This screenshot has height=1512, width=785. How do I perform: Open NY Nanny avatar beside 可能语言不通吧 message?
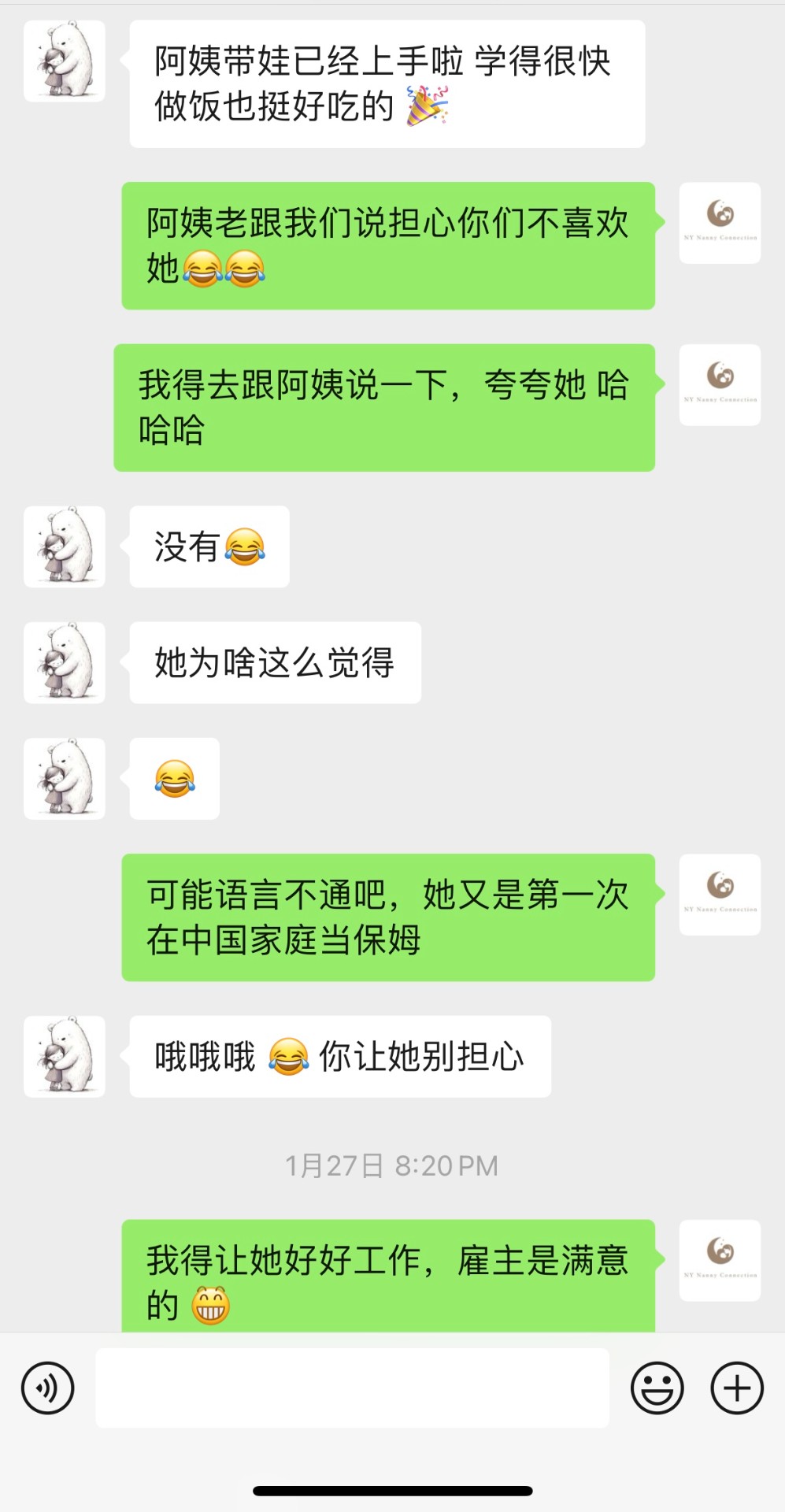(720, 894)
